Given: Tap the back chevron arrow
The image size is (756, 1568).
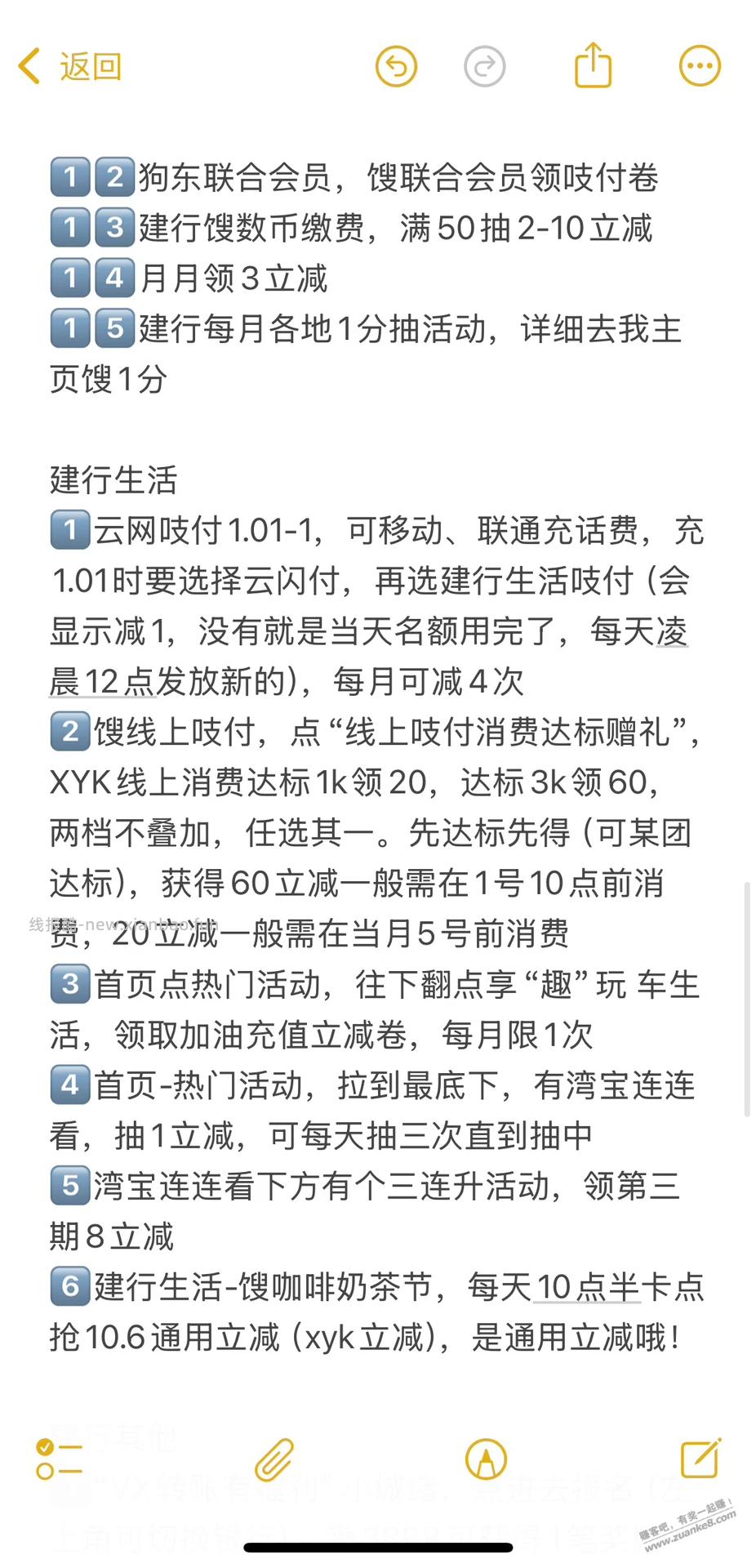Looking at the screenshot, I should click(30, 65).
